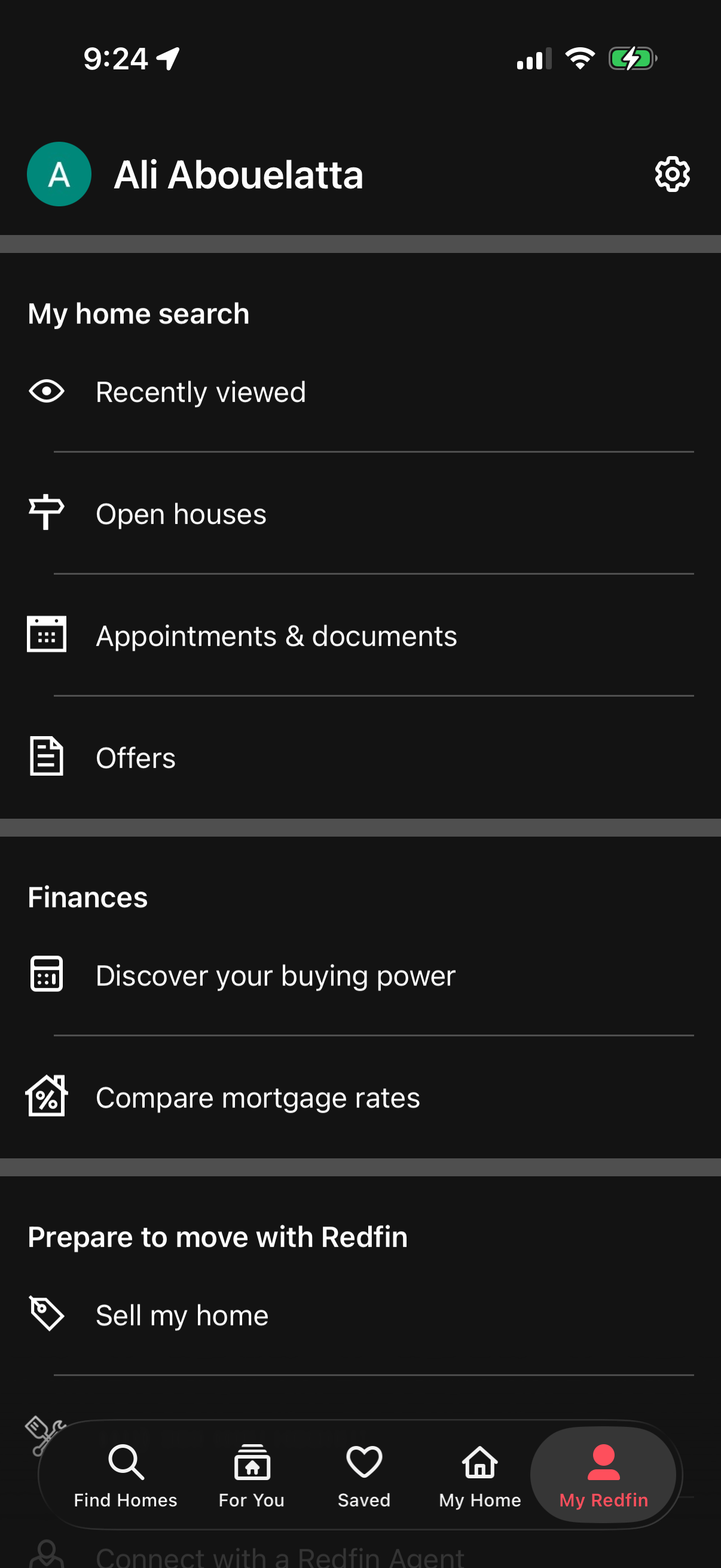Select the price tag icon for Sell my home
721x1568 pixels.
coord(45,1314)
